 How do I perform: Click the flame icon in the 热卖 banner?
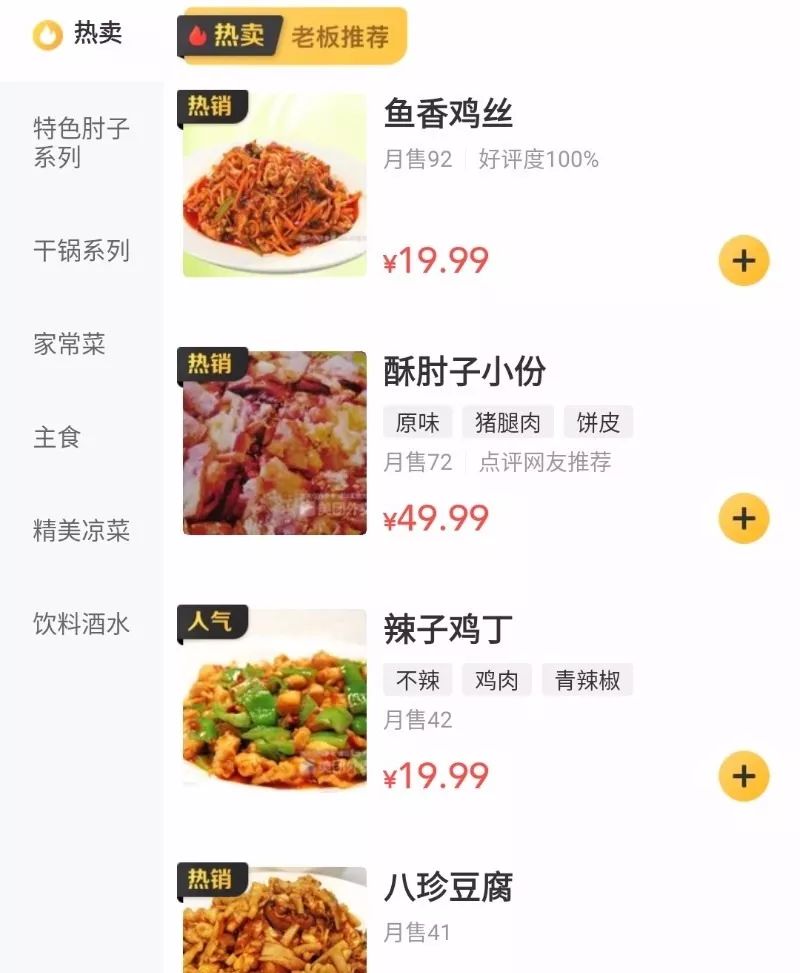coord(199,35)
